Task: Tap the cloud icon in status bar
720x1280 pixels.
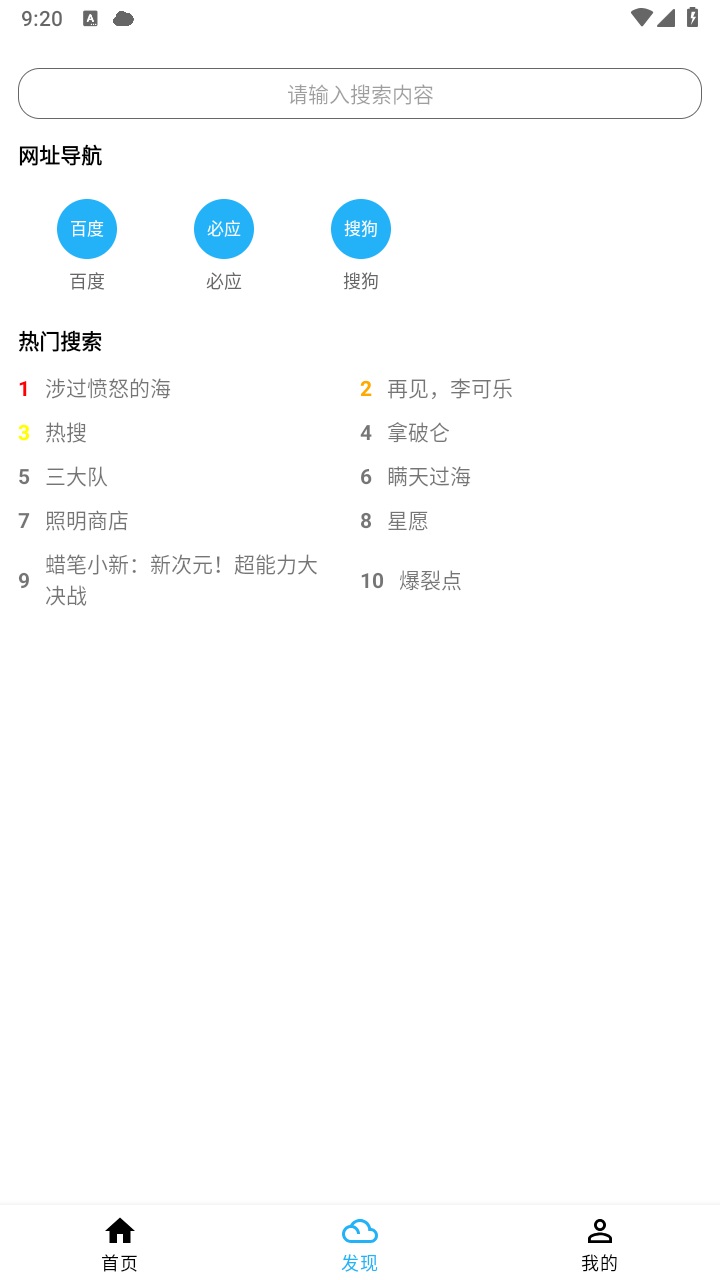Action: [123, 18]
